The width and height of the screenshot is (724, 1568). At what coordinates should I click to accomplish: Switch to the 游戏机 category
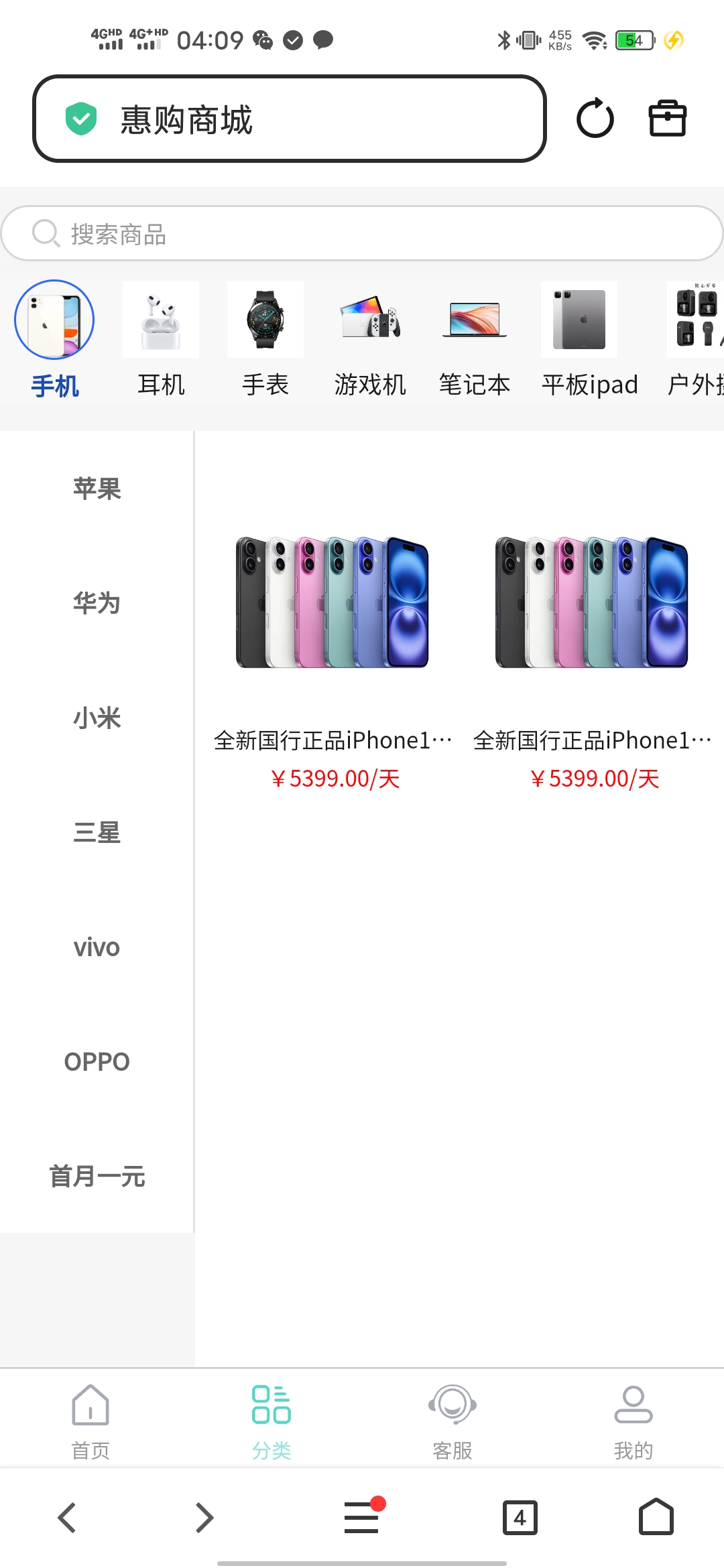(370, 338)
